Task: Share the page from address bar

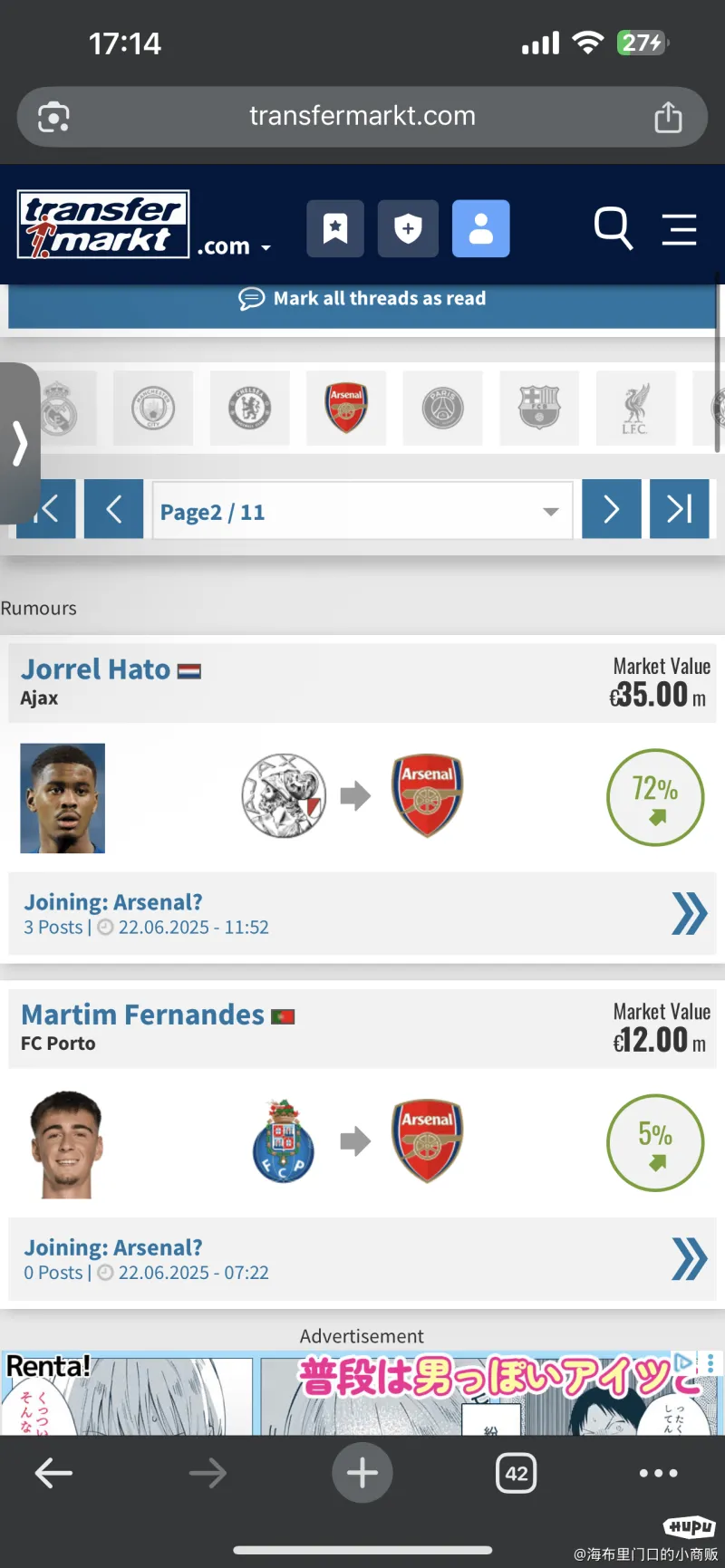Action: (668, 117)
